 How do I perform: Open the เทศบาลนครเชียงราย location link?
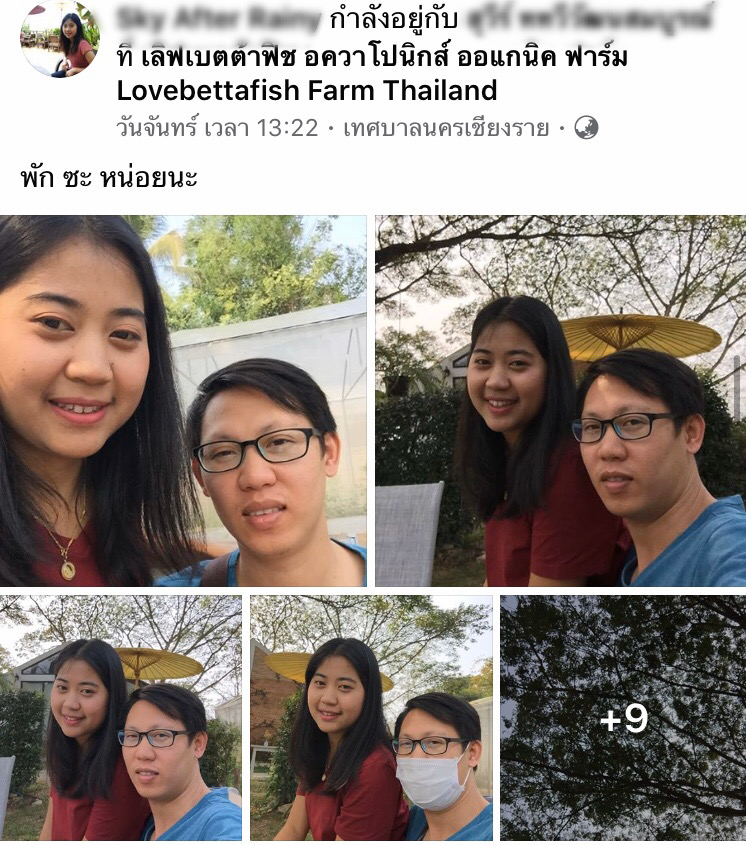click(x=447, y=128)
